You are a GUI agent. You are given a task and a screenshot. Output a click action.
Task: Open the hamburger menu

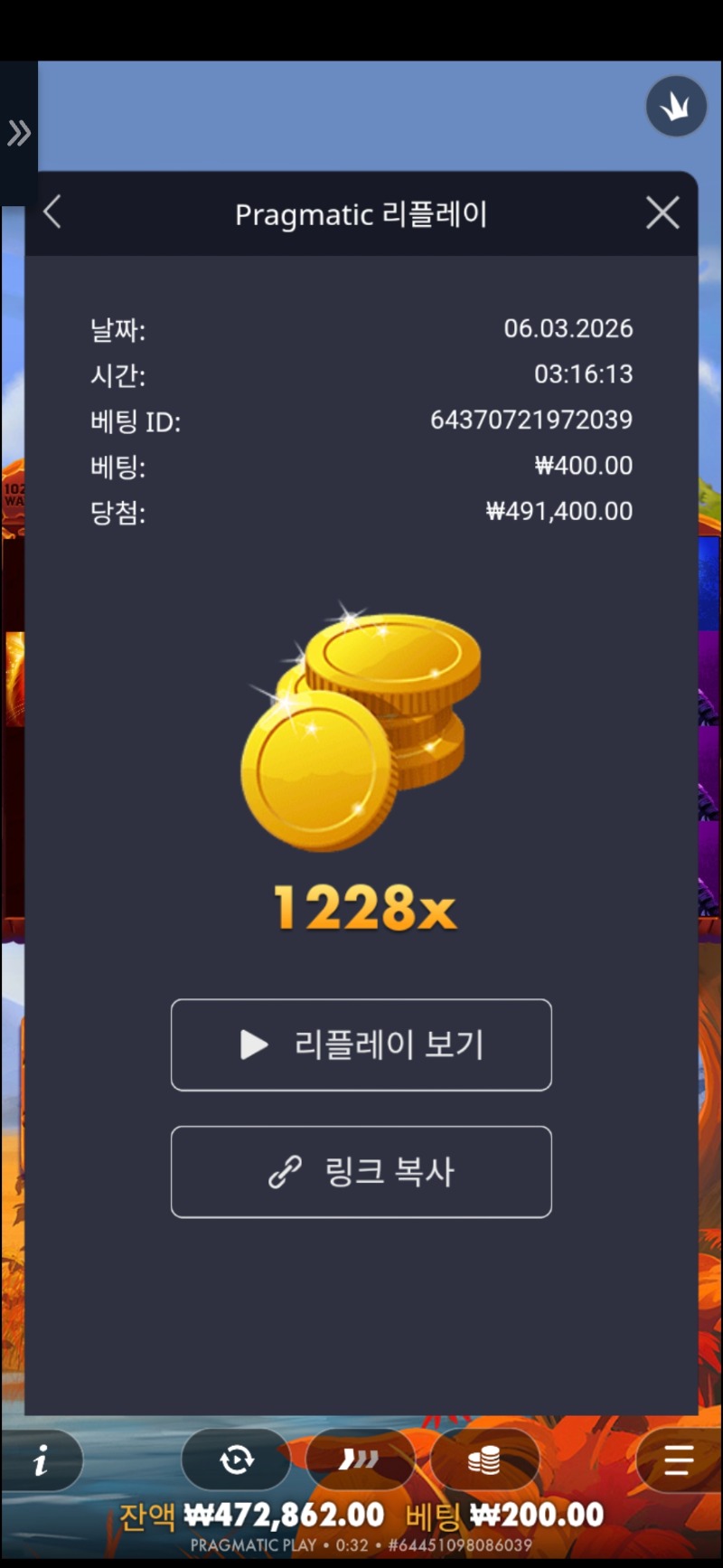coord(678,1459)
